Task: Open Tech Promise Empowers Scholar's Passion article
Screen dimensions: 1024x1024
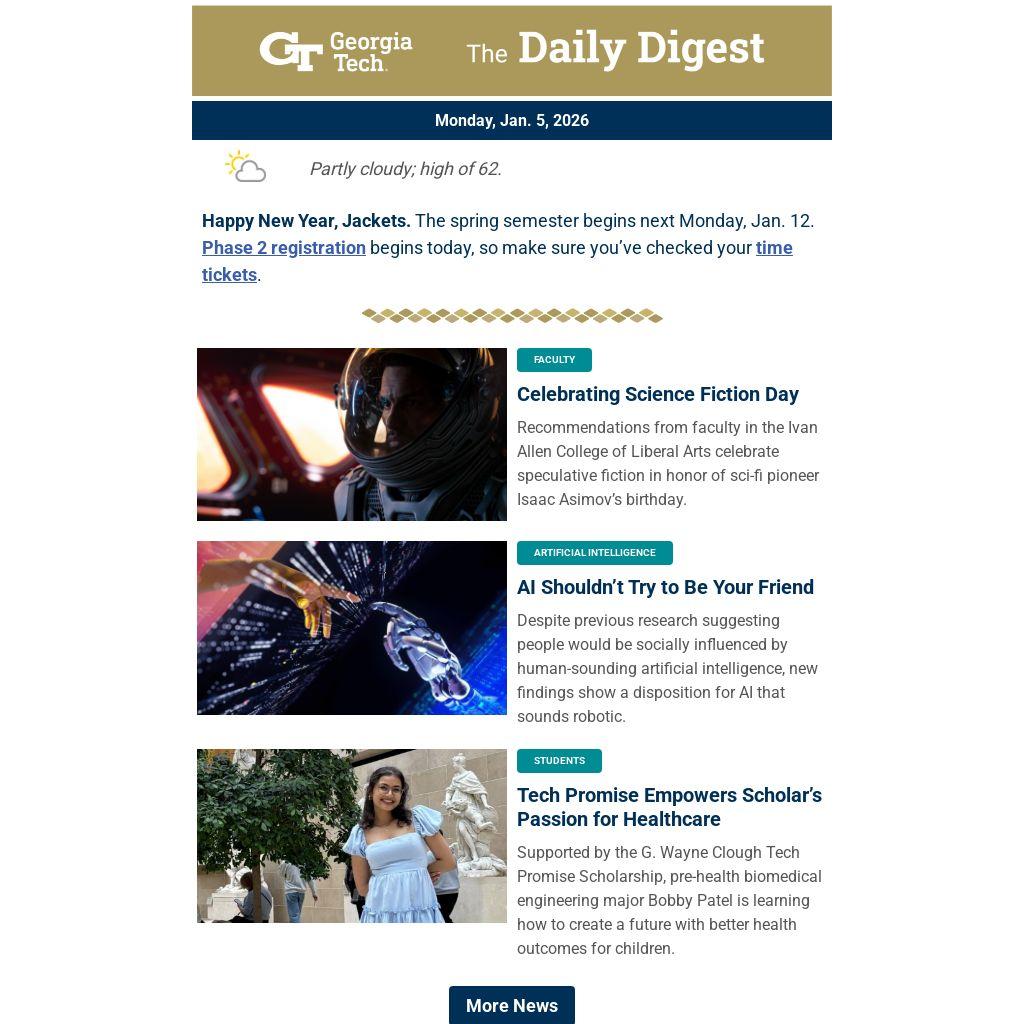Action: pos(668,807)
